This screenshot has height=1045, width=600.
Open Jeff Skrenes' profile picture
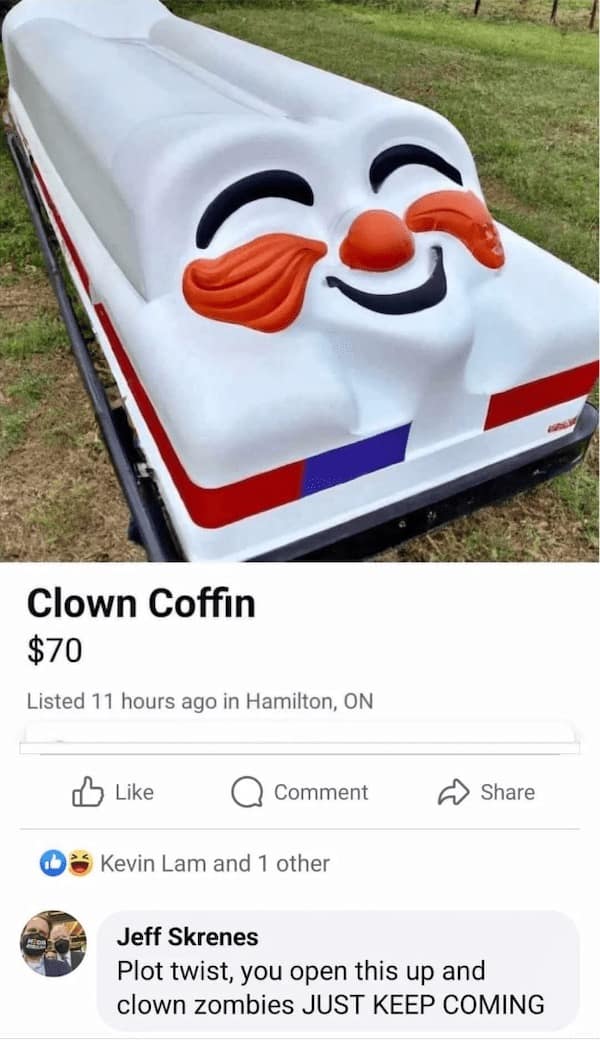click(x=53, y=943)
